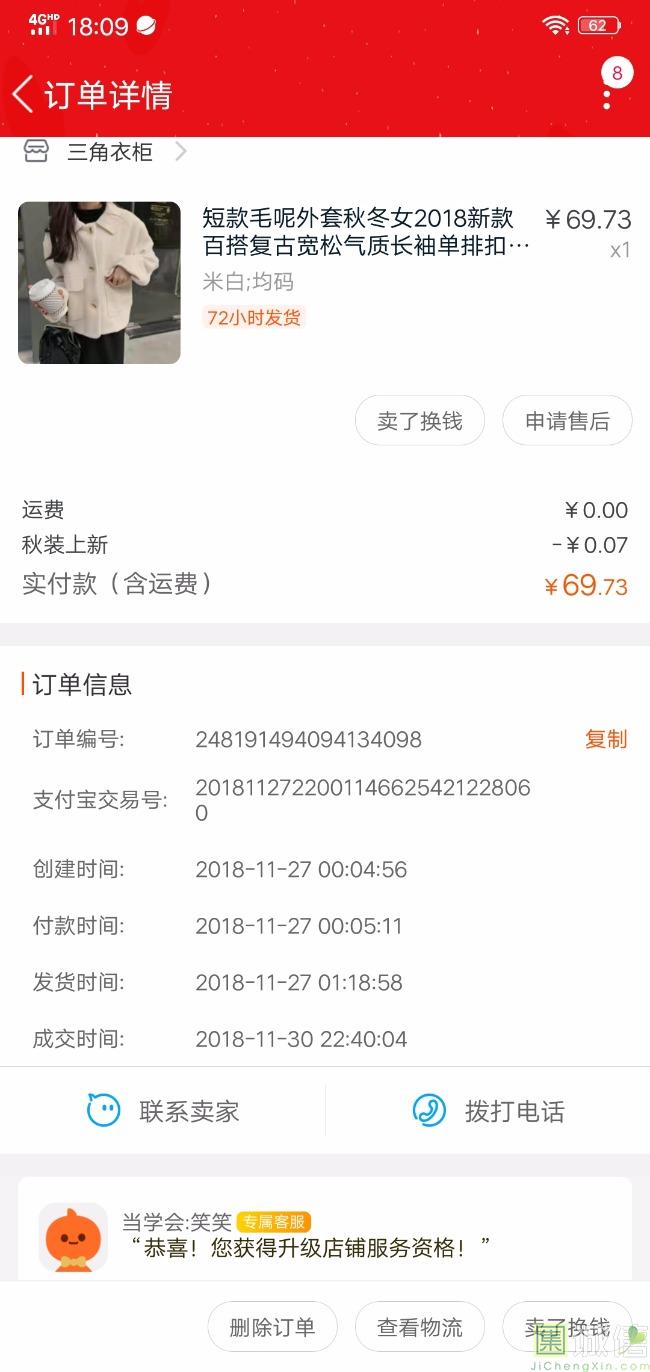The image size is (650, 1372).
Task: Open the 短款毛呢外套 product photo
Action: click(99, 283)
